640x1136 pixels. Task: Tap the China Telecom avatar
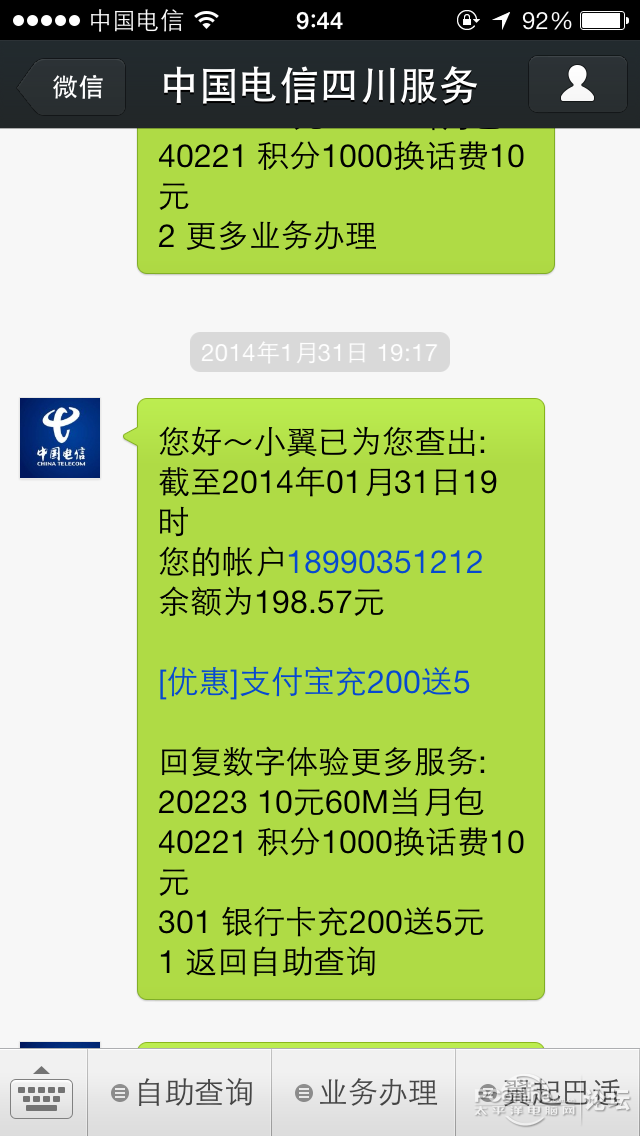coord(60,438)
